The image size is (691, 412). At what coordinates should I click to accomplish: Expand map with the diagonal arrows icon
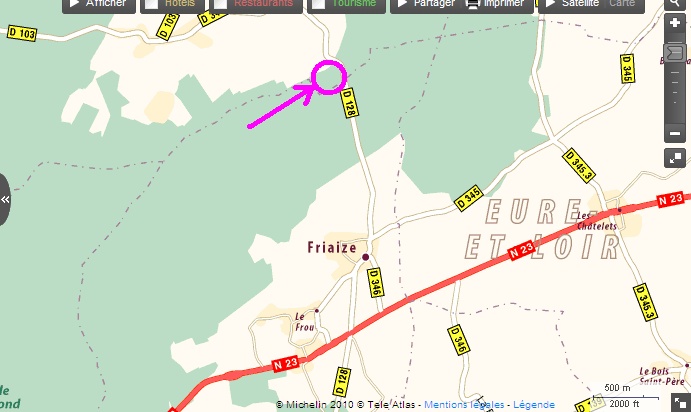tap(675, 158)
